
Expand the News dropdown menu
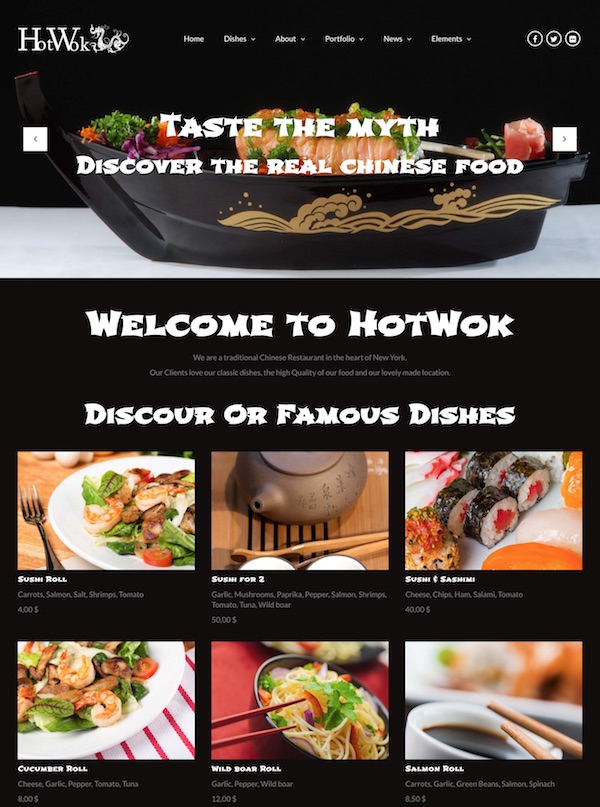396,39
